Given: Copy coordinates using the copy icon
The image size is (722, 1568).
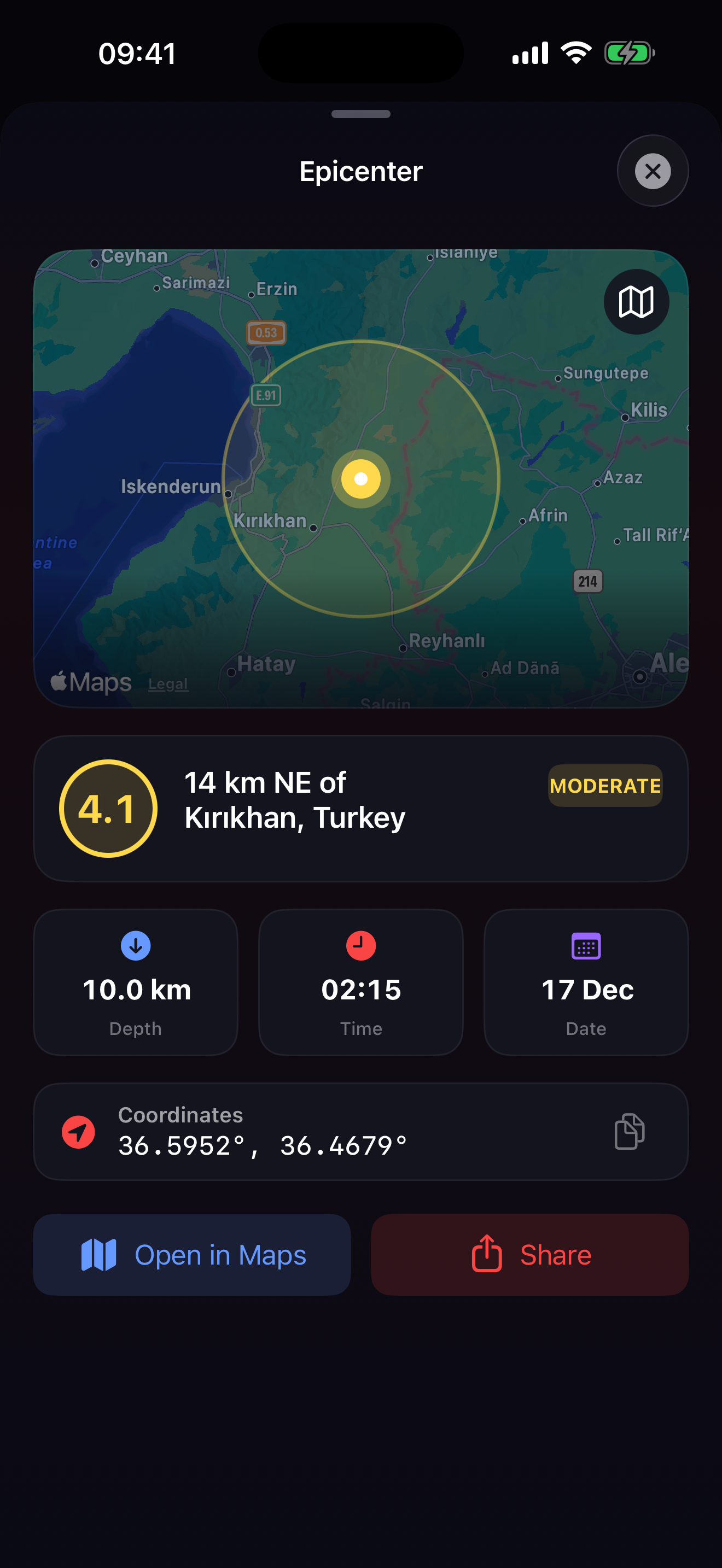Looking at the screenshot, I should coord(631,1131).
